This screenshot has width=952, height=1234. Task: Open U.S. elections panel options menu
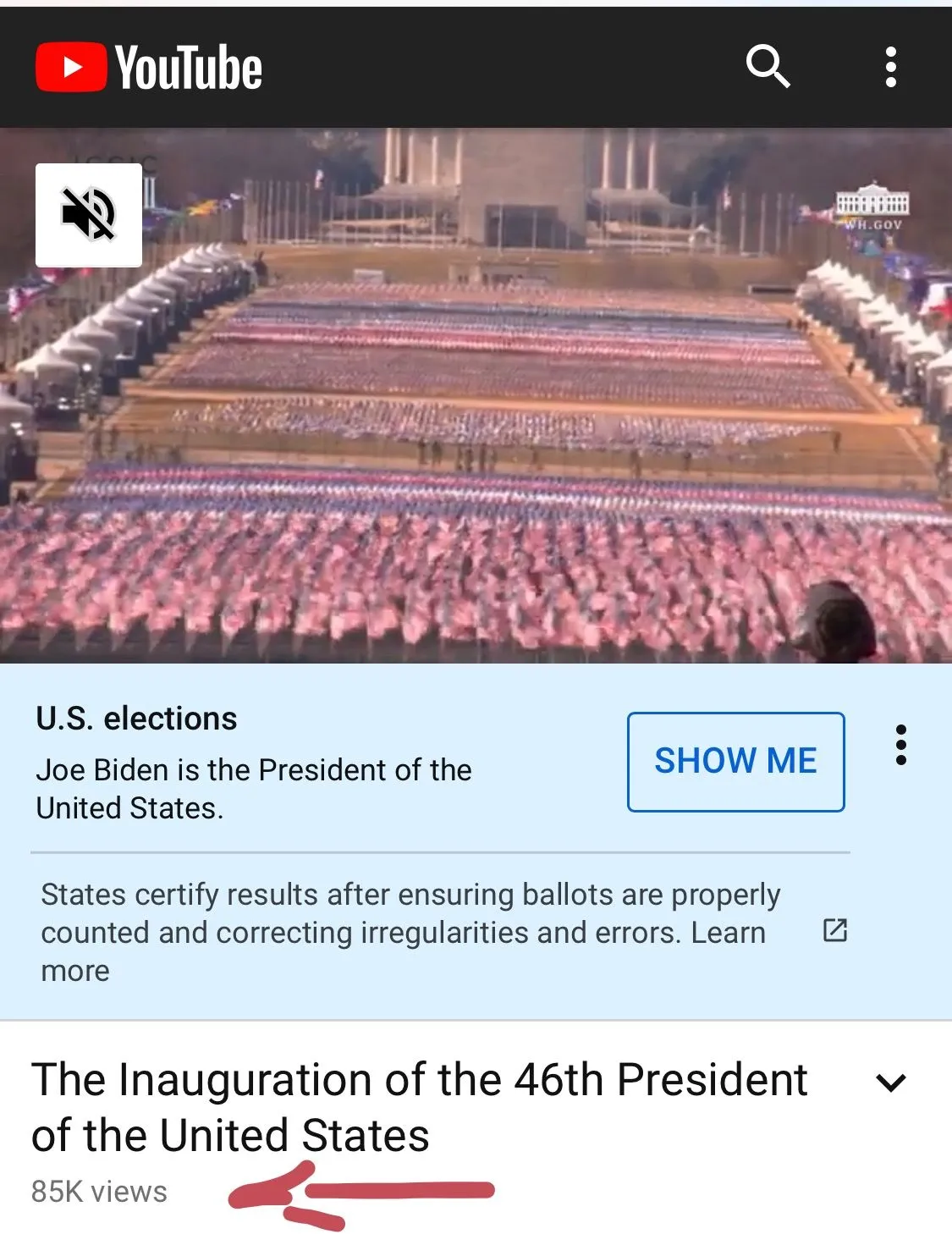coord(901,745)
